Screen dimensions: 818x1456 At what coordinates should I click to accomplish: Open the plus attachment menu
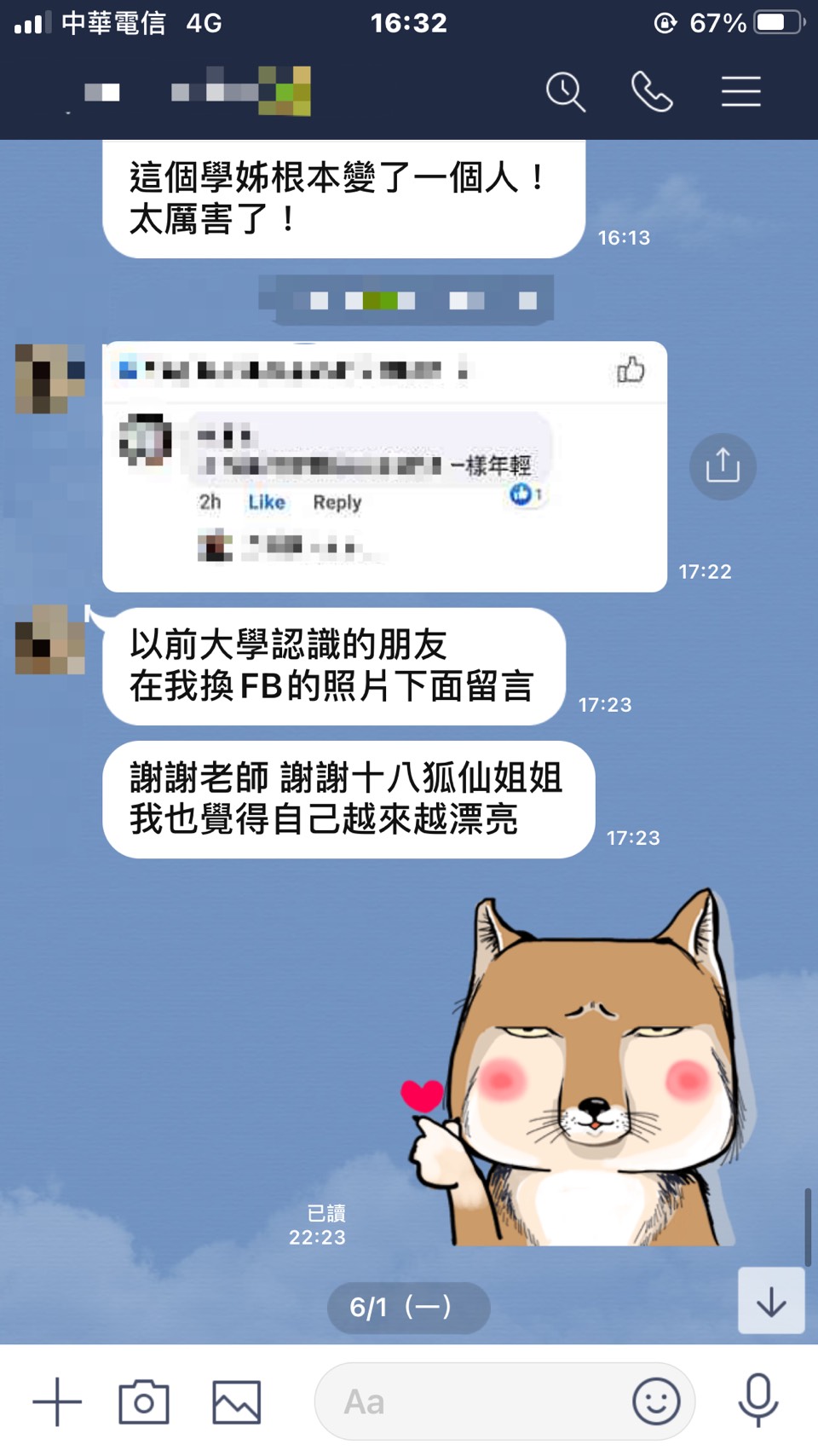click(57, 1401)
